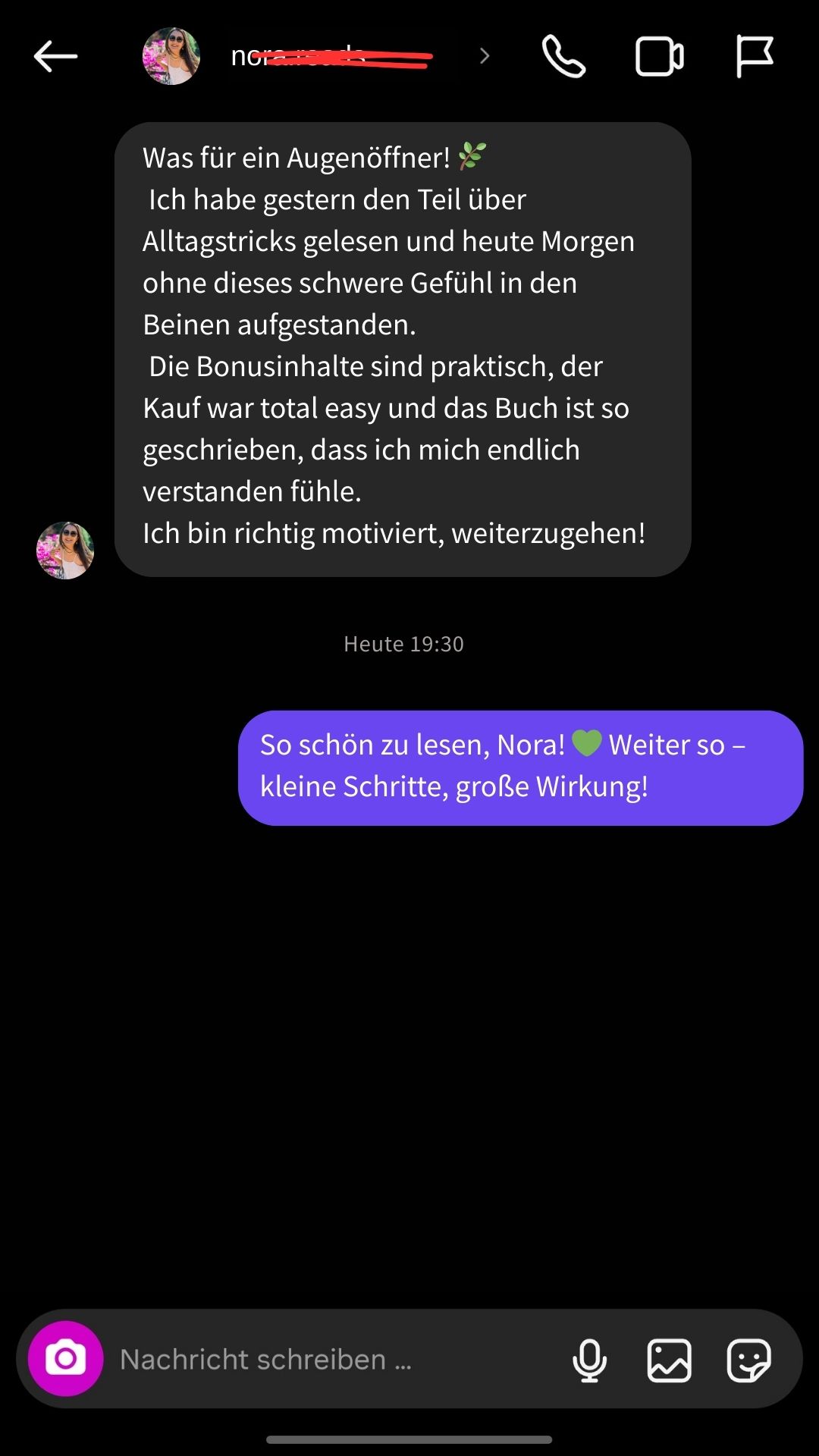Tap the Heute 19:30 timestamp
This screenshot has height=1456, width=819.
403,644
